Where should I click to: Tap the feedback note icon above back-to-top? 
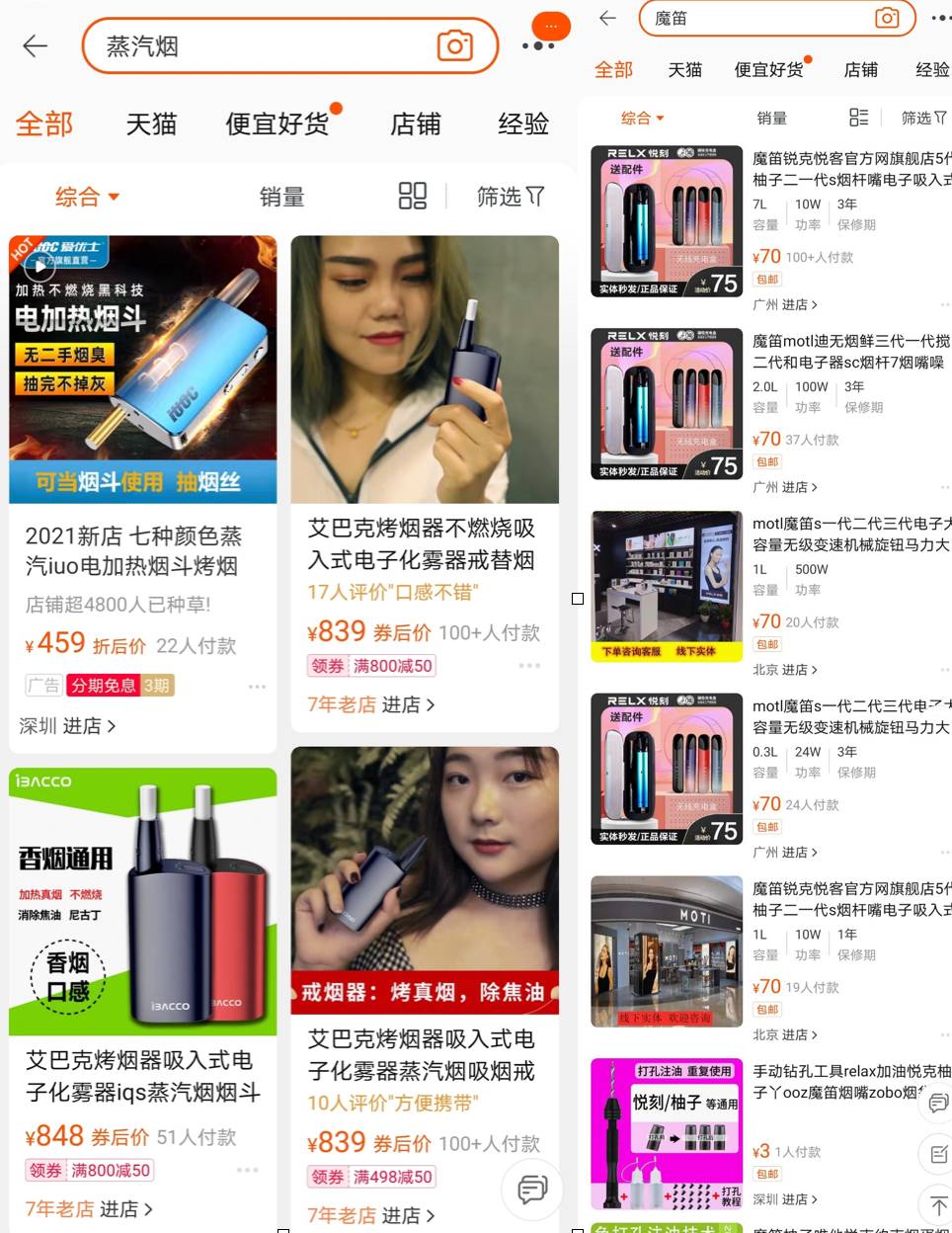[936, 1153]
